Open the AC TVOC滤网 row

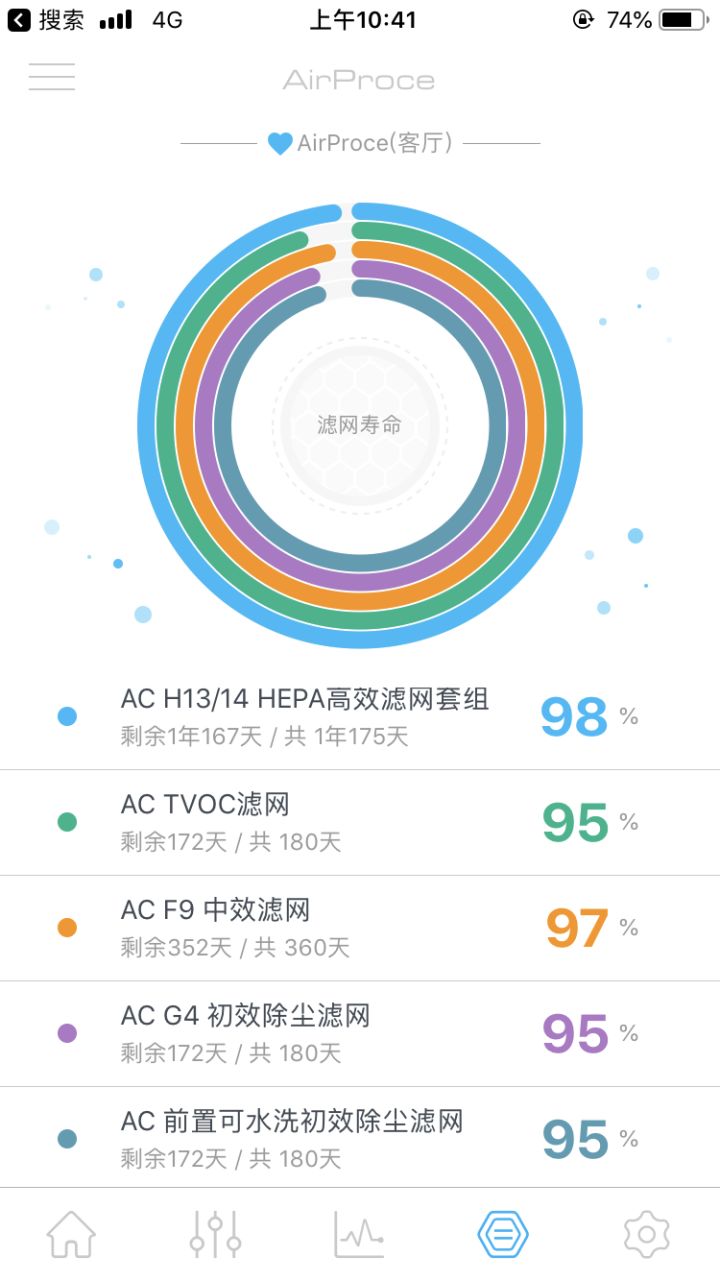point(360,823)
